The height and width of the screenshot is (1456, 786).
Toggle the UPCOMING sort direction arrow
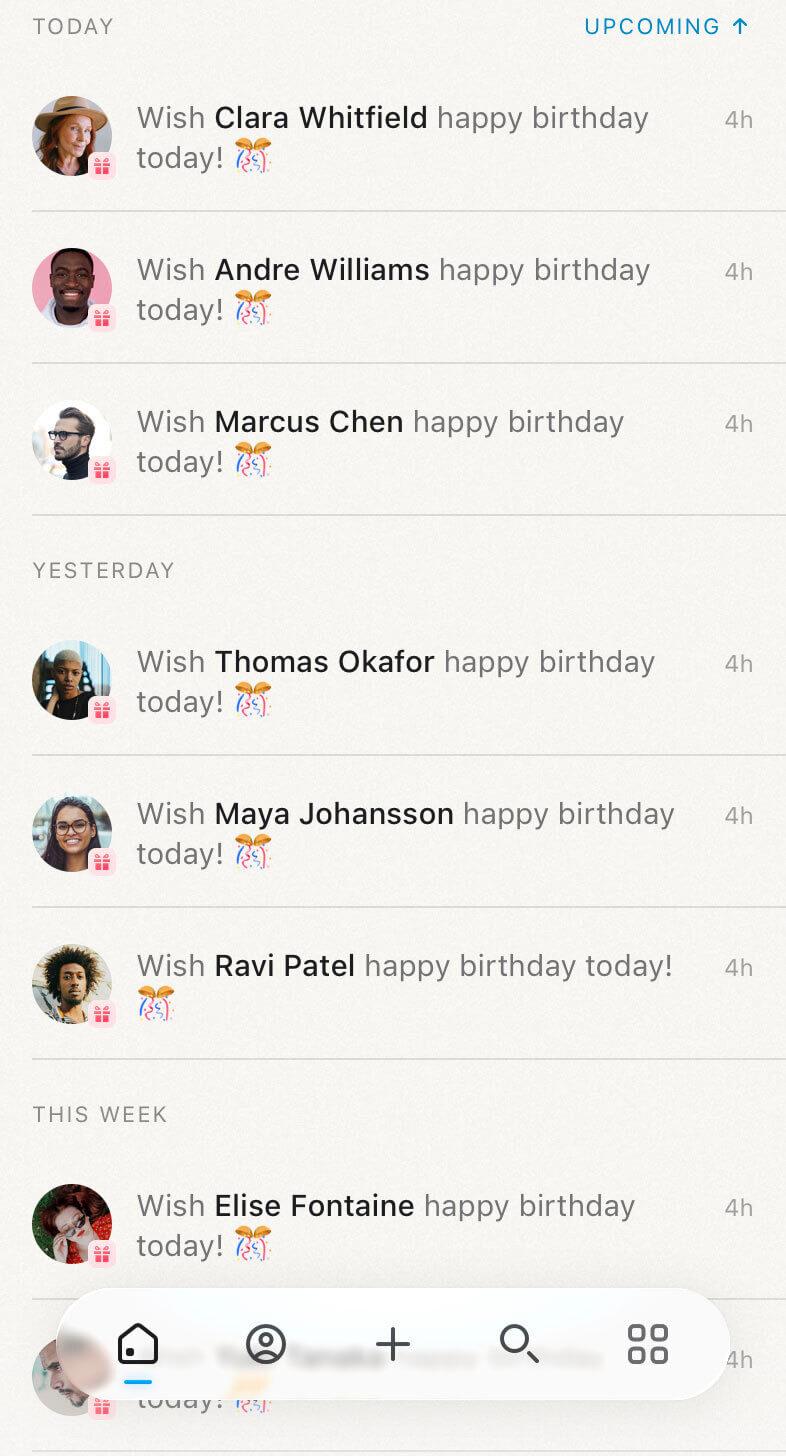coord(737,26)
